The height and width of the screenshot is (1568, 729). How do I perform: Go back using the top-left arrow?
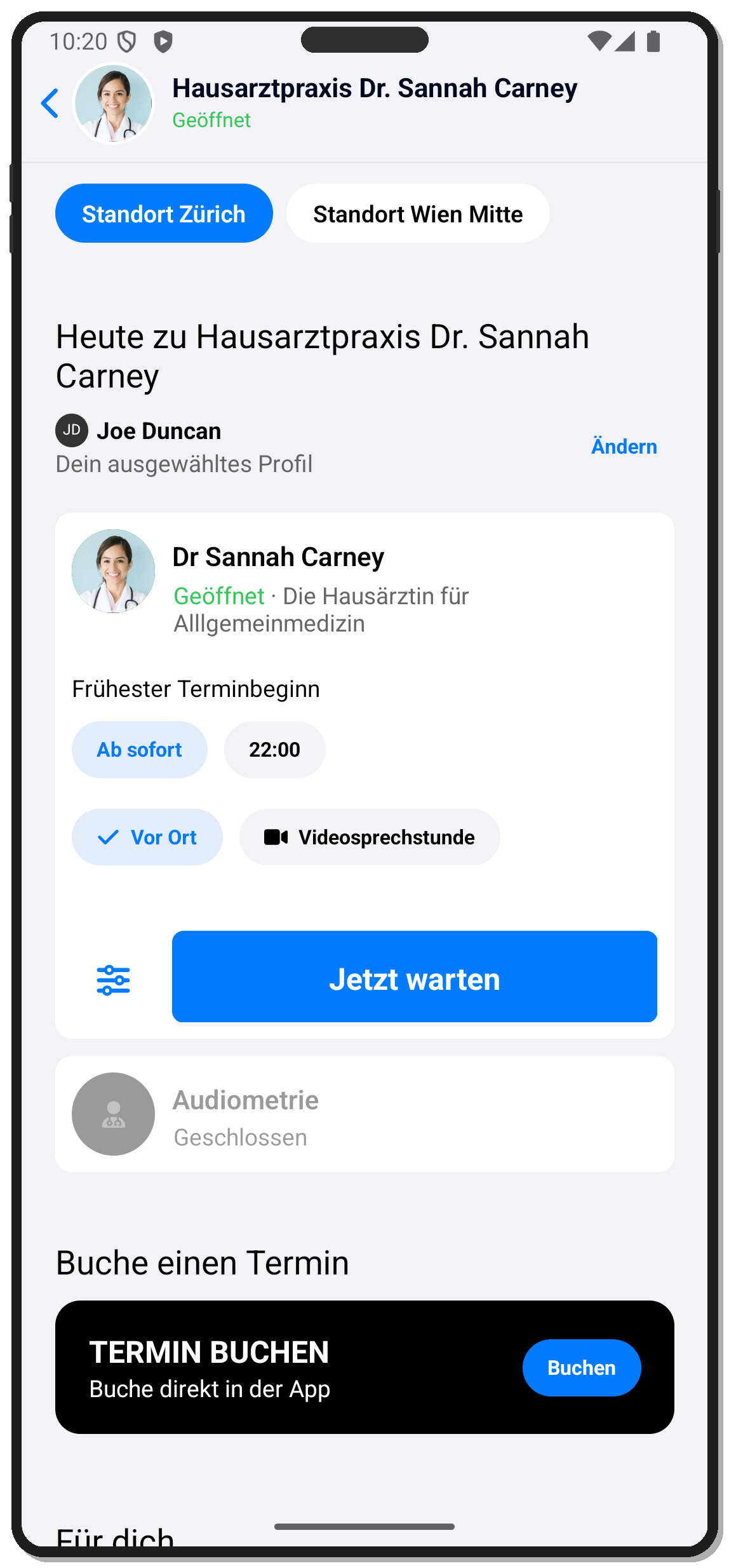(50, 104)
